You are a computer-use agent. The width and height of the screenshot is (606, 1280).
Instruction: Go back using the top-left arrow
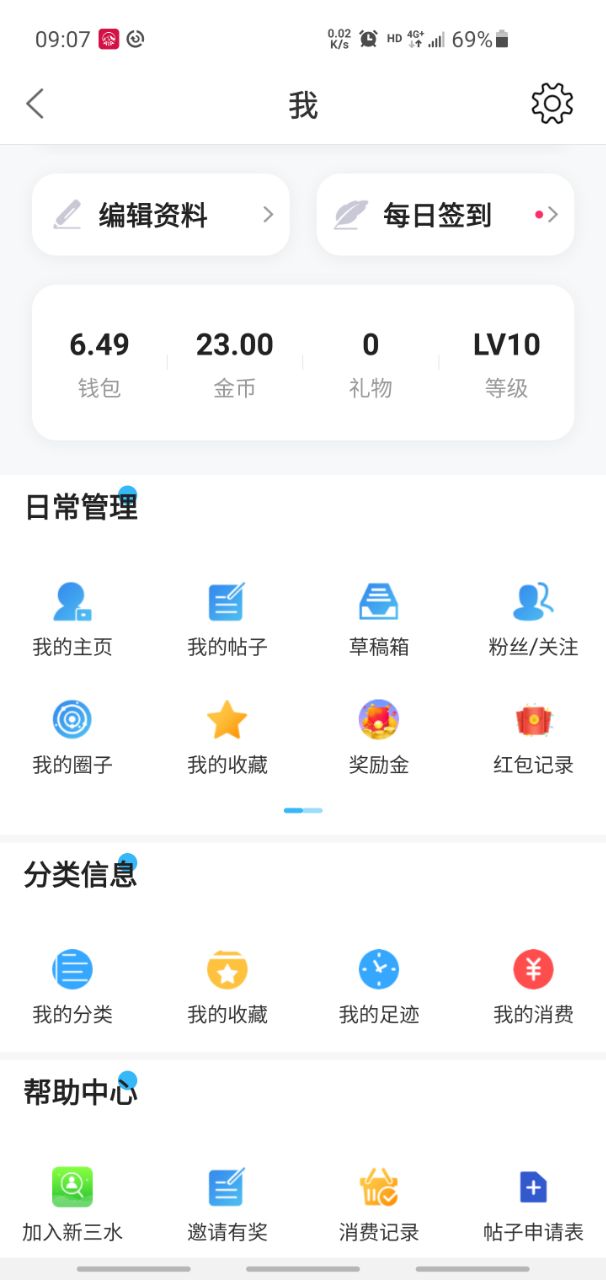pos(36,104)
